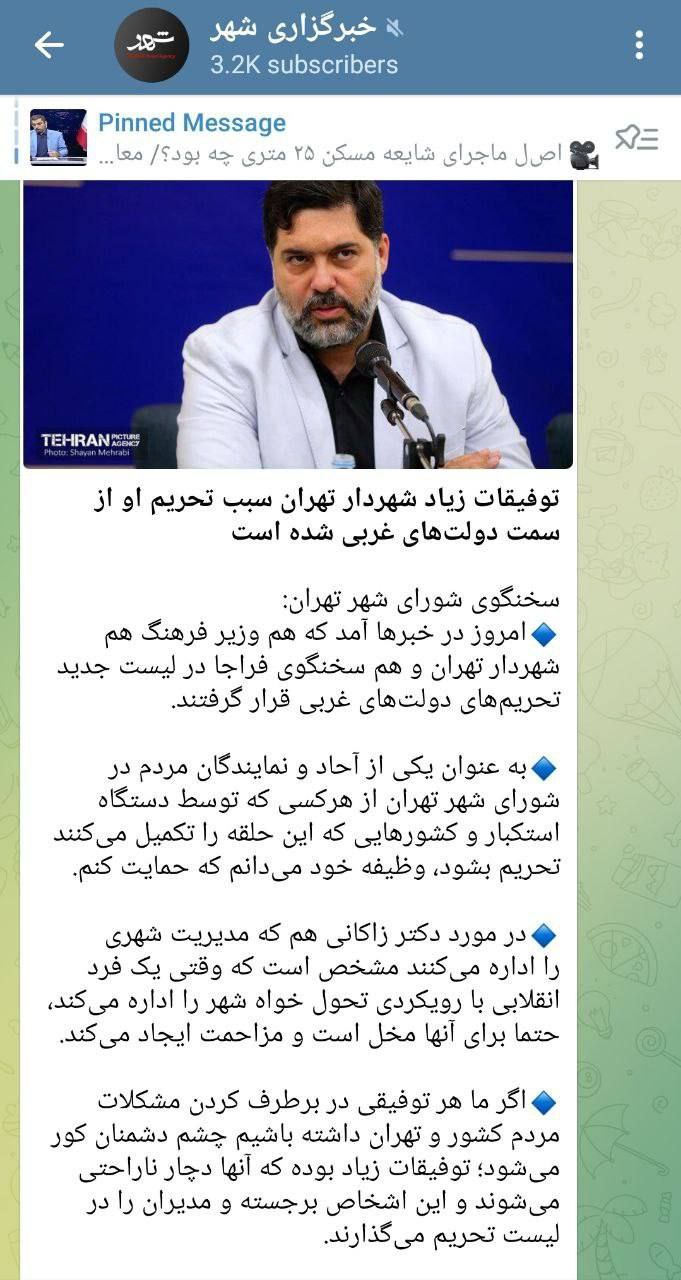Viewport: 681px width, 1280px height.
Task: Go back from the channel
Action: tap(49, 45)
